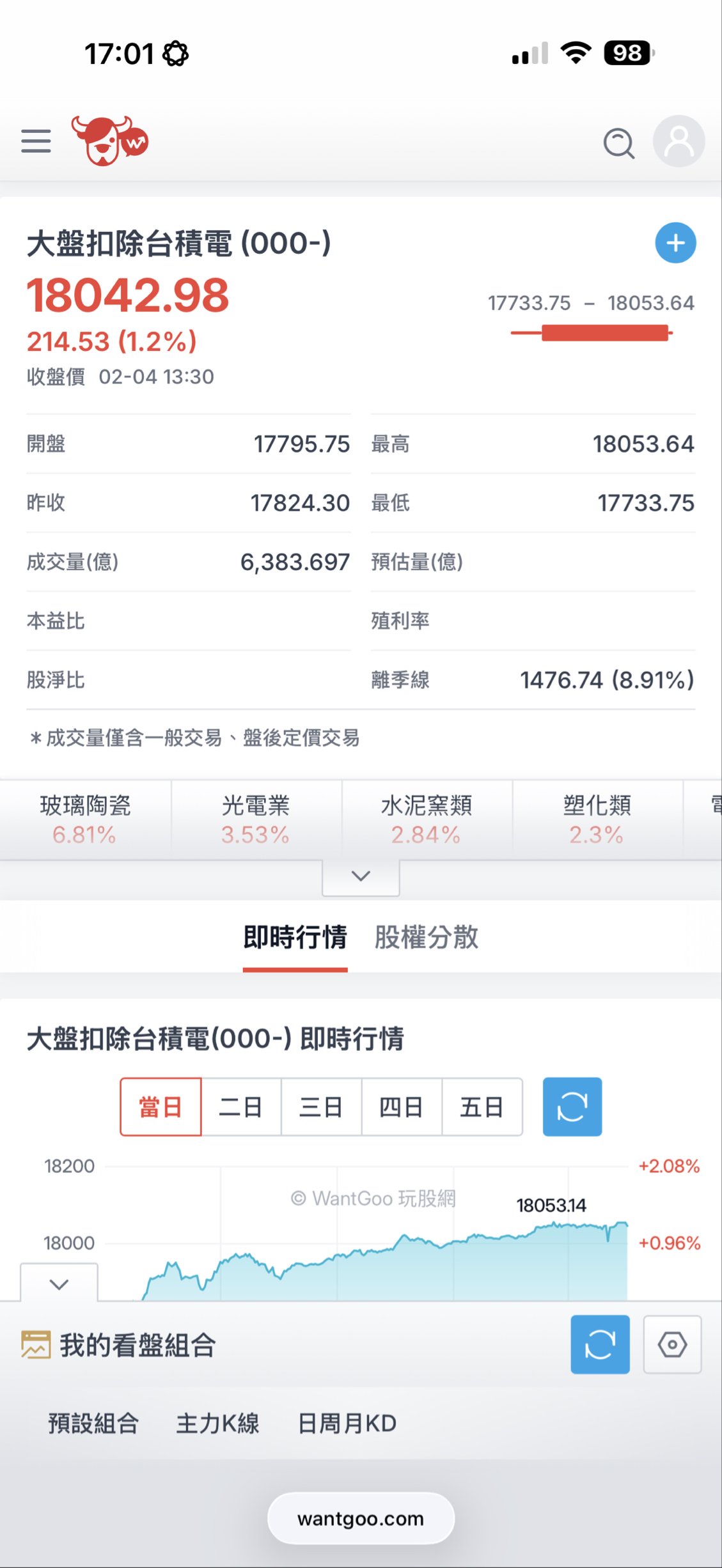Open 我的看盤組合 settings gear
This screenshot has height=1568, width=722.
coord(672,1344)
